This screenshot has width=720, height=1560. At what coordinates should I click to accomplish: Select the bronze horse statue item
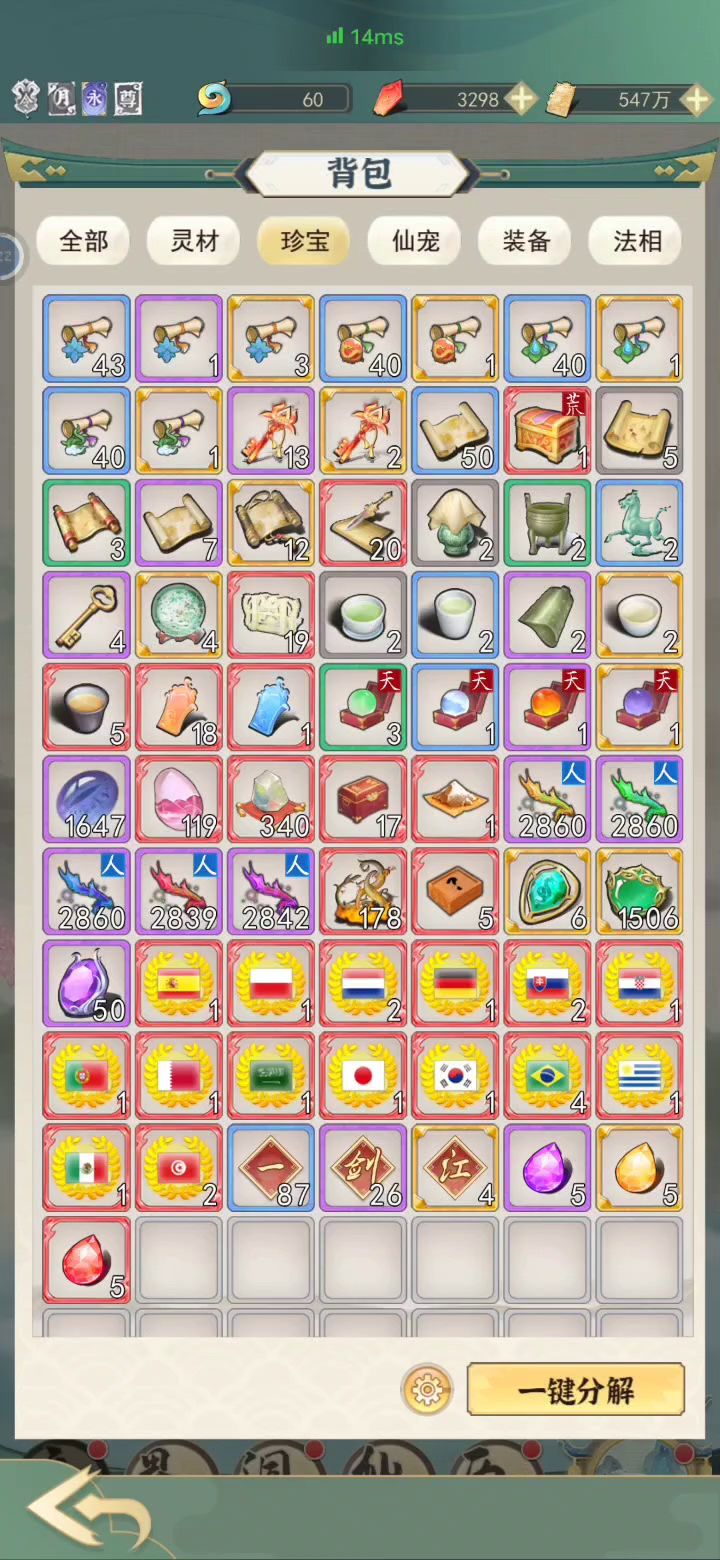[x=639, y=523]
